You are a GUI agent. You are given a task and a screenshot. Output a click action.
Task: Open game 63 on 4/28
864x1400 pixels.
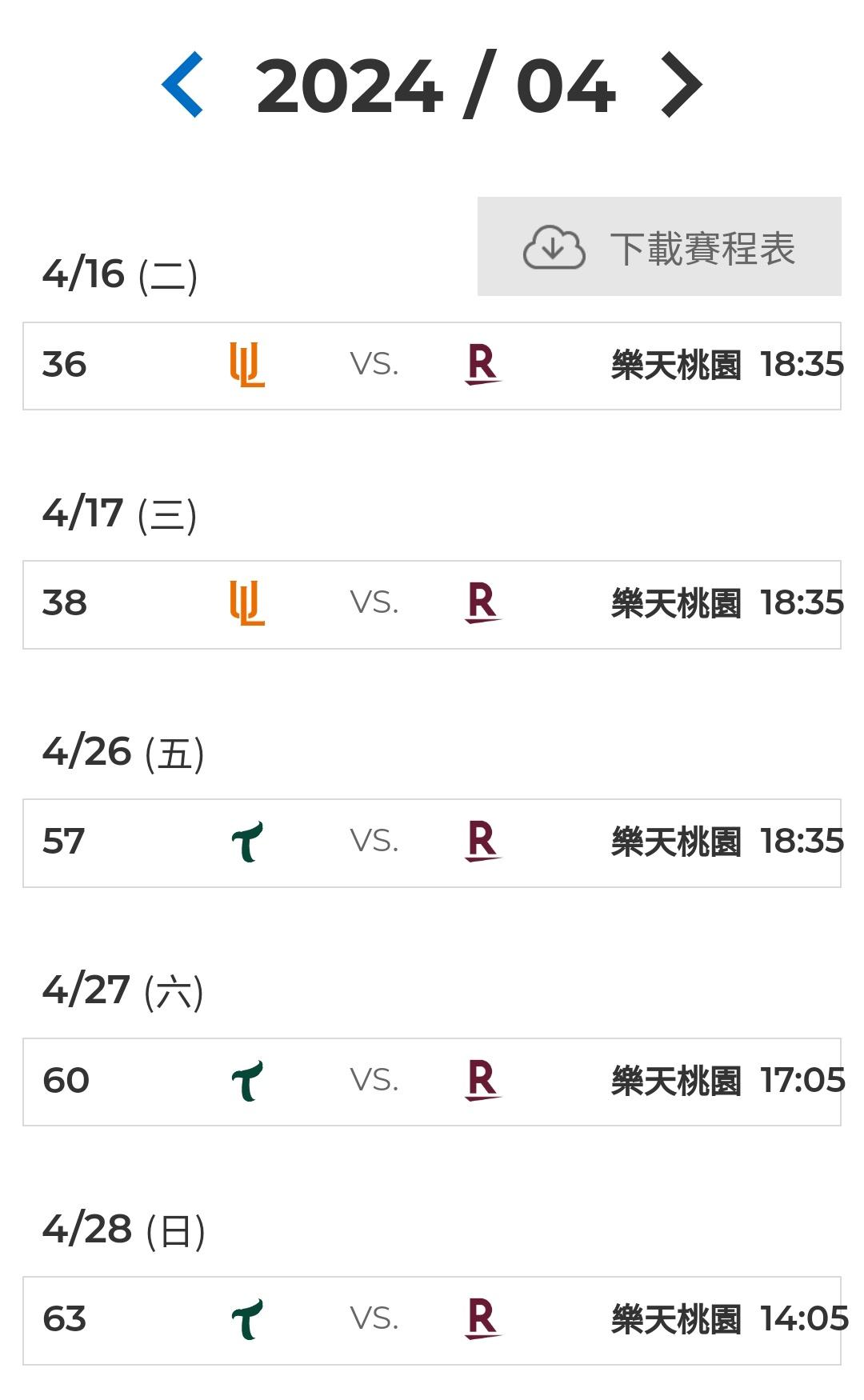pyautogui.click(x=432, y=1320)
